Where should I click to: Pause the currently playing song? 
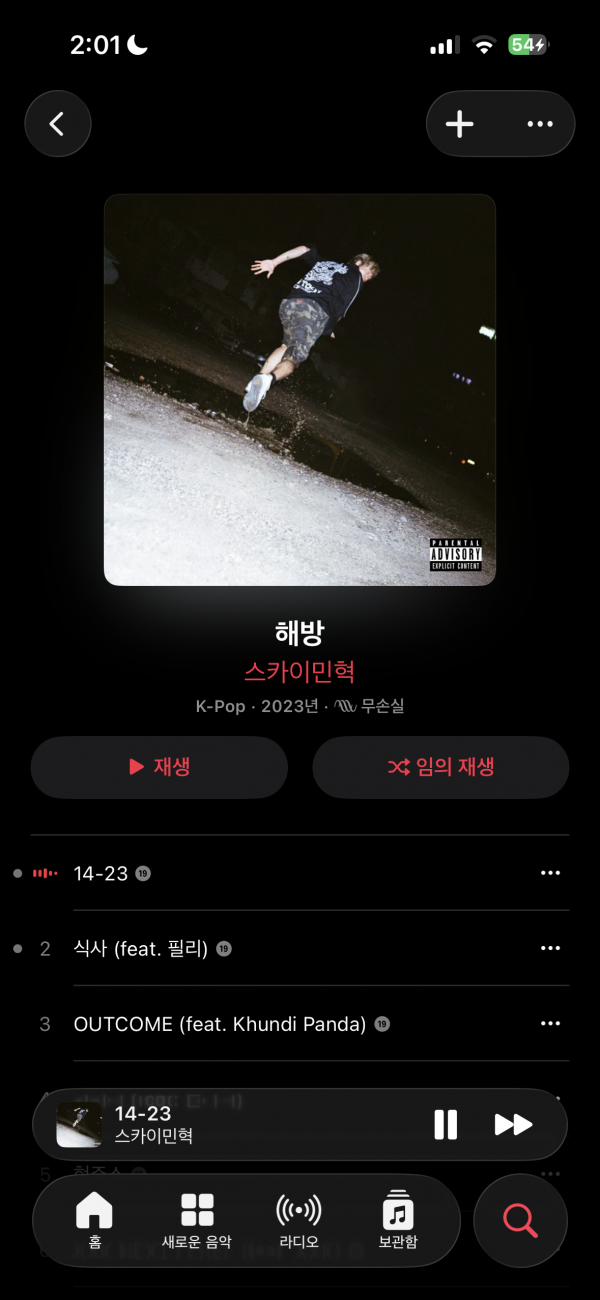(445, 1124)
